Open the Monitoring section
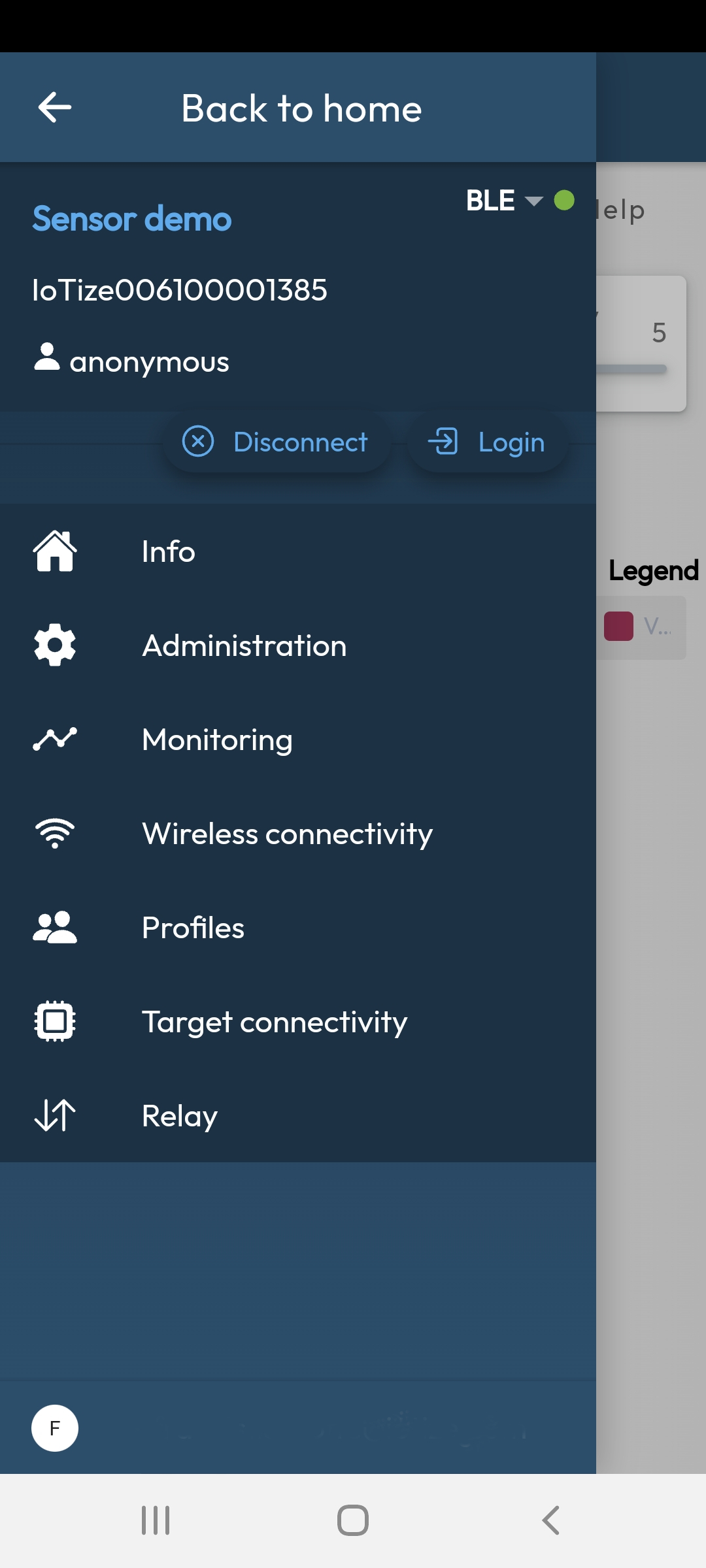The width and height of the screenshot is (706, 1568). 217,740
